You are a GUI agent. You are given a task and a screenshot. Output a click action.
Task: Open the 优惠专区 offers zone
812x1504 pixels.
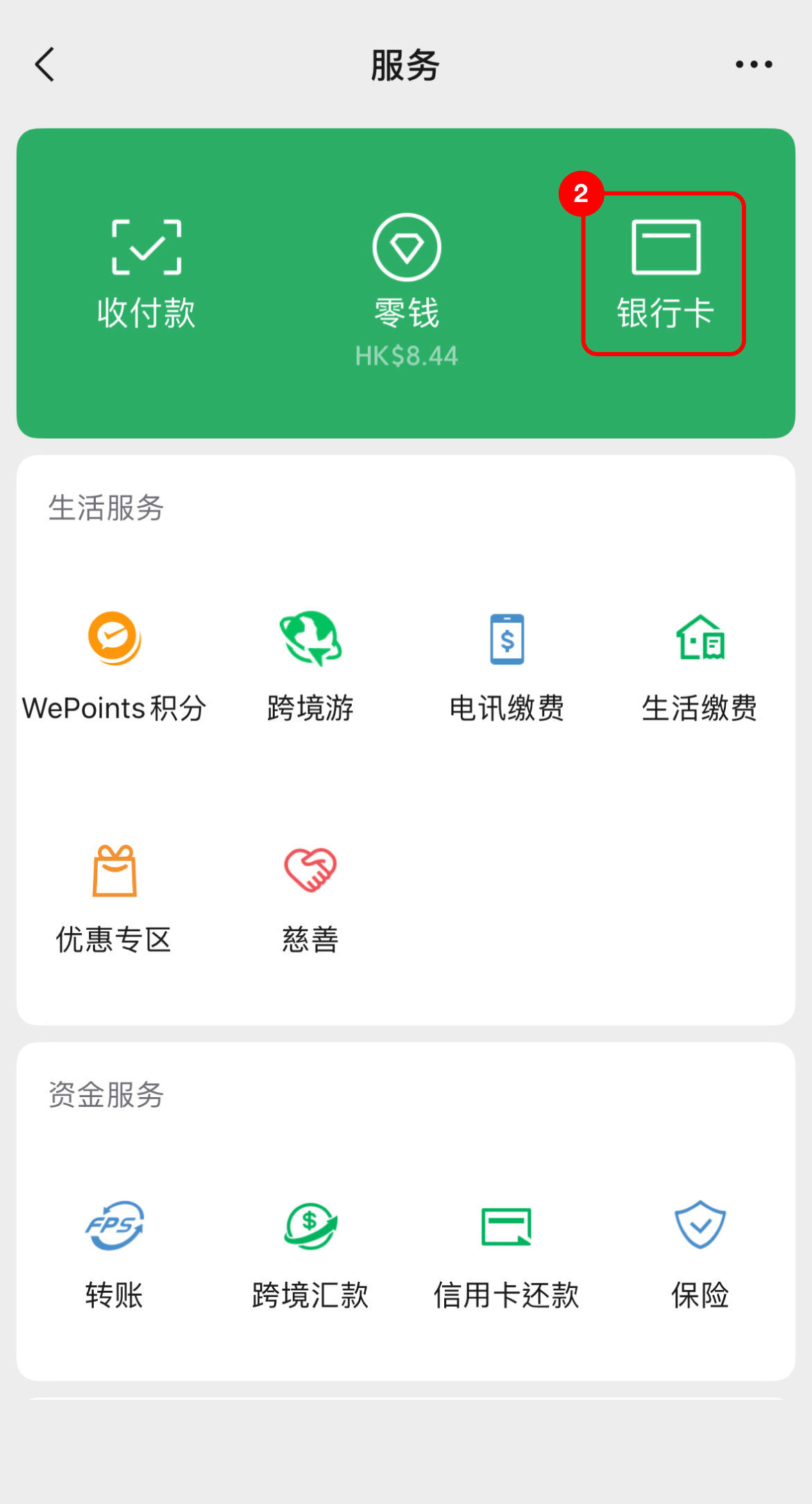[x=114, y=899]
